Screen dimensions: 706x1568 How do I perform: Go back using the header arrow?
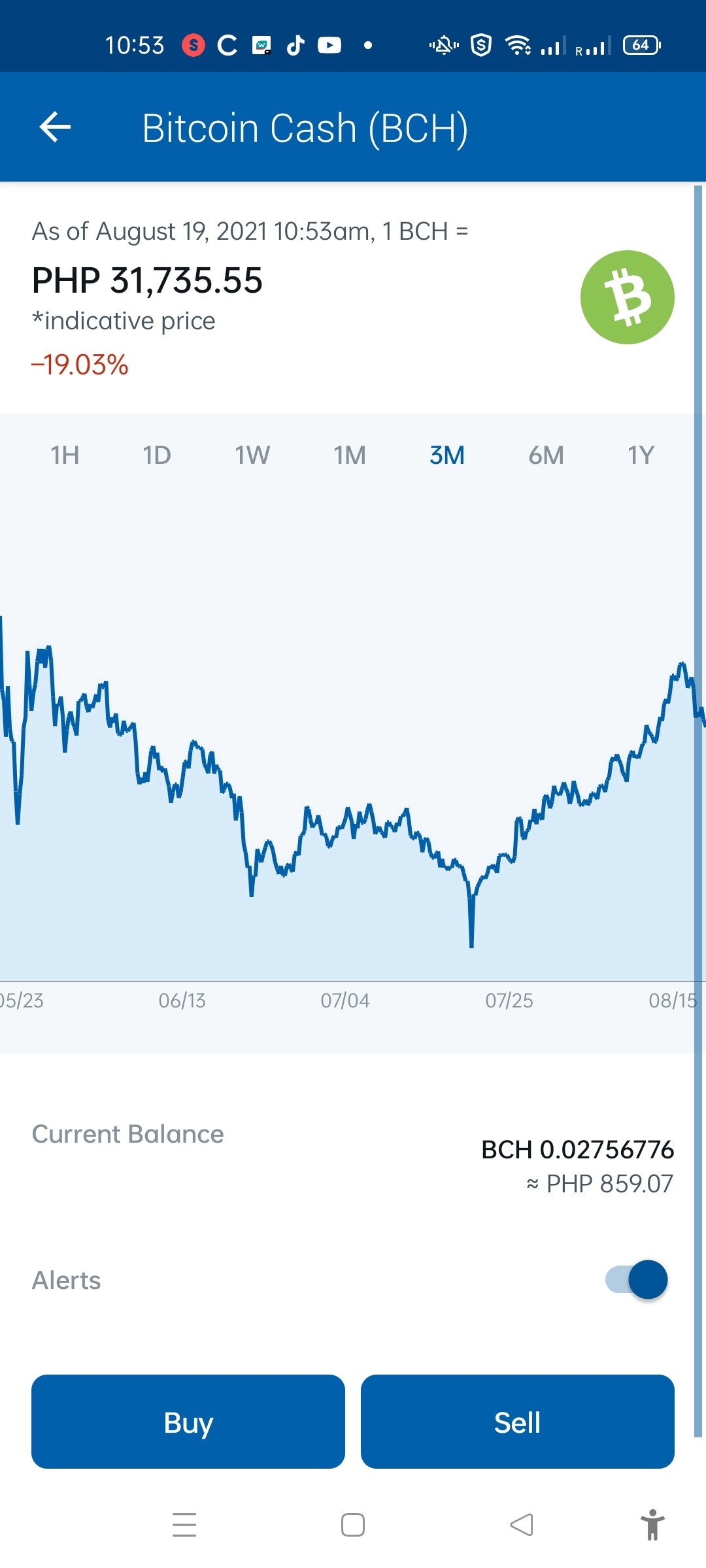55,127
